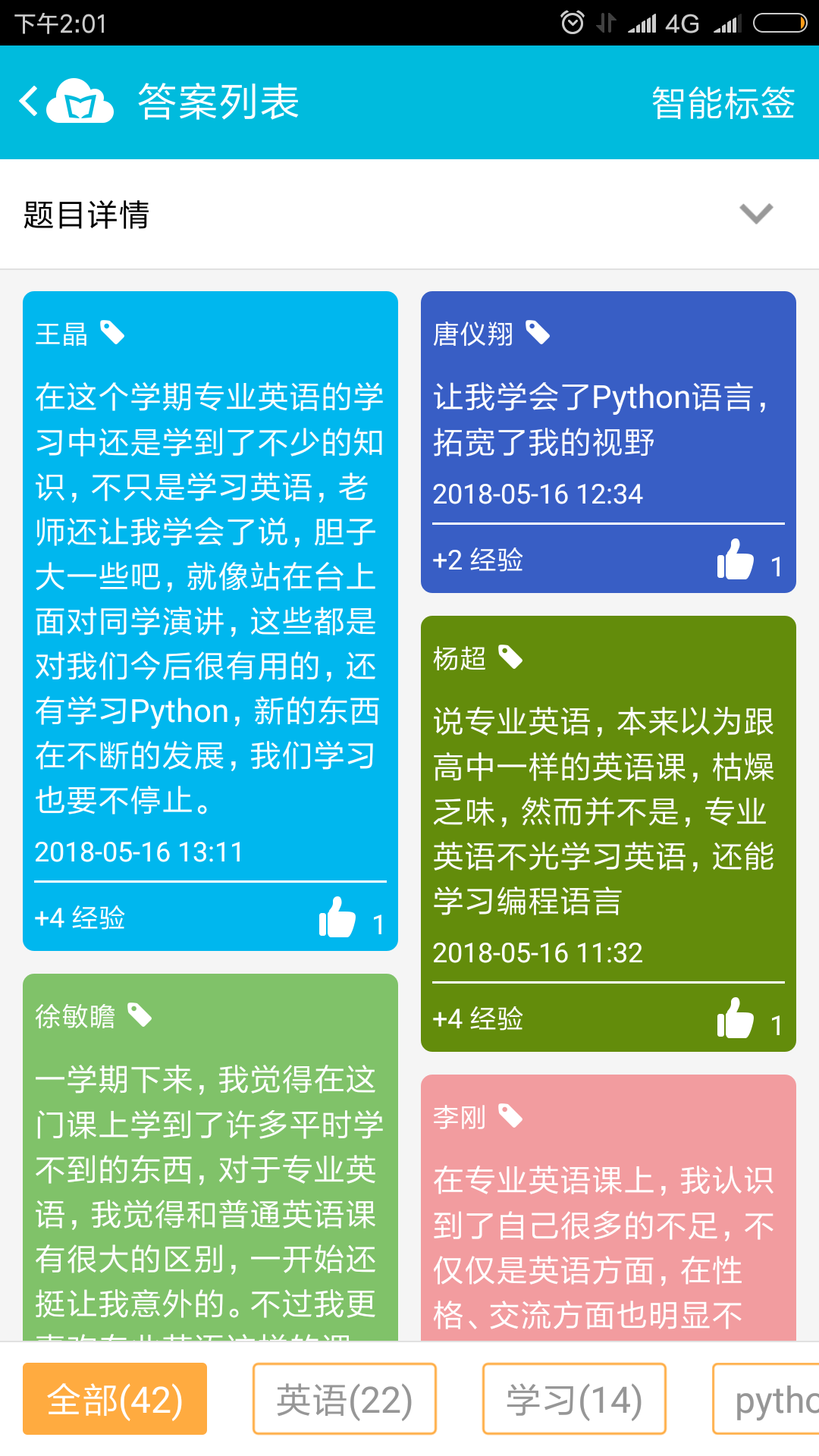Image resolution: width=819 pixels, height=1456 pixels.
Task: Show answers tagged 学习(14)
Action: point(574,1399)
